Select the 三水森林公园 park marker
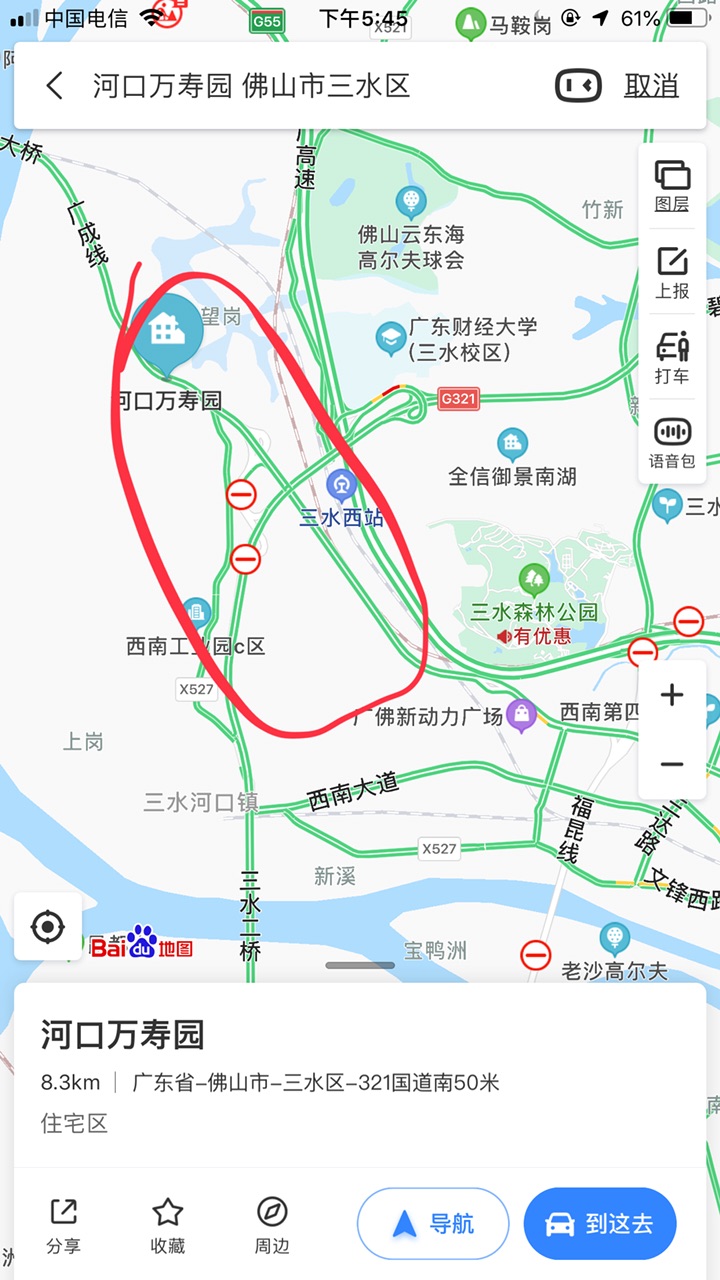 click(x=534, y=578)
